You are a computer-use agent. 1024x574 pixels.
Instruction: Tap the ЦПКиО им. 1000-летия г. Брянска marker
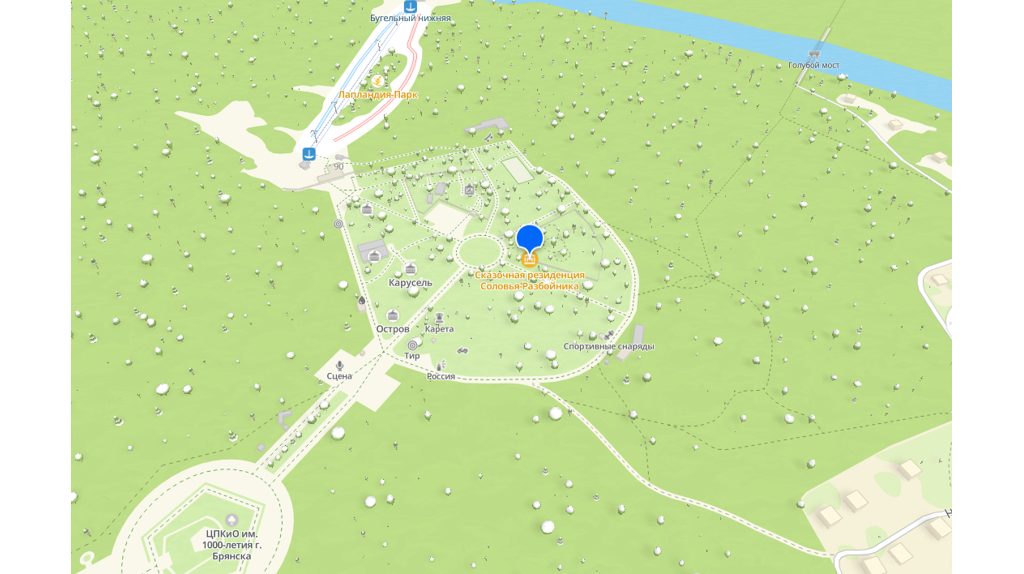233,520
